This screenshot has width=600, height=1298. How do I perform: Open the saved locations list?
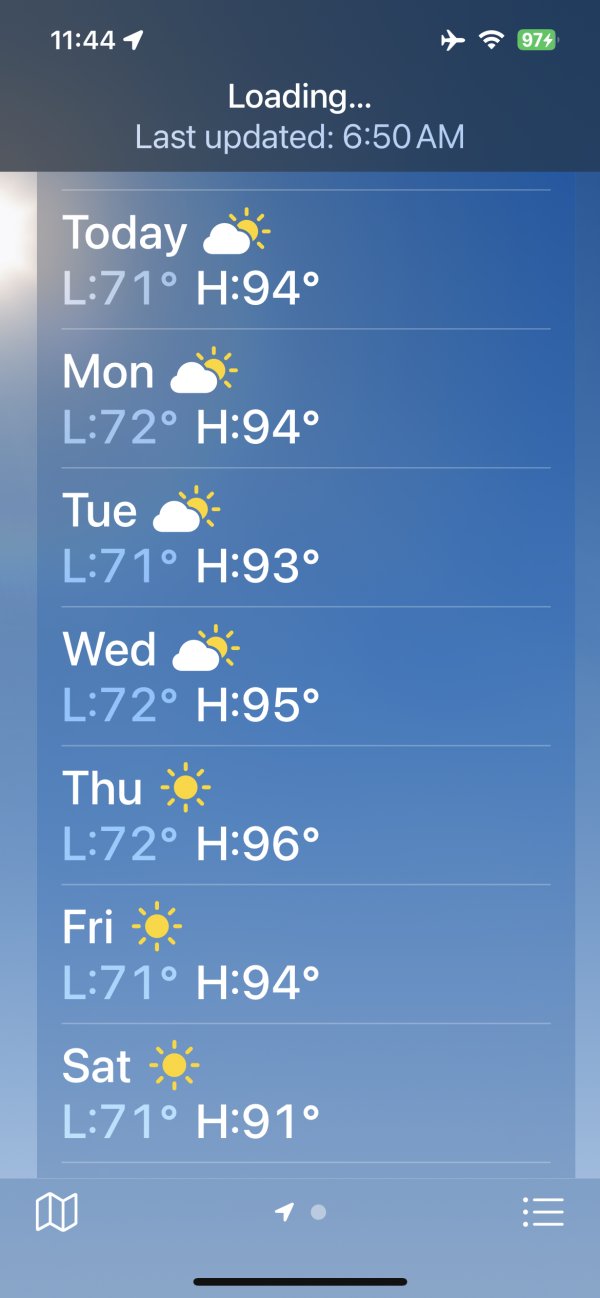coord(543,1213)
